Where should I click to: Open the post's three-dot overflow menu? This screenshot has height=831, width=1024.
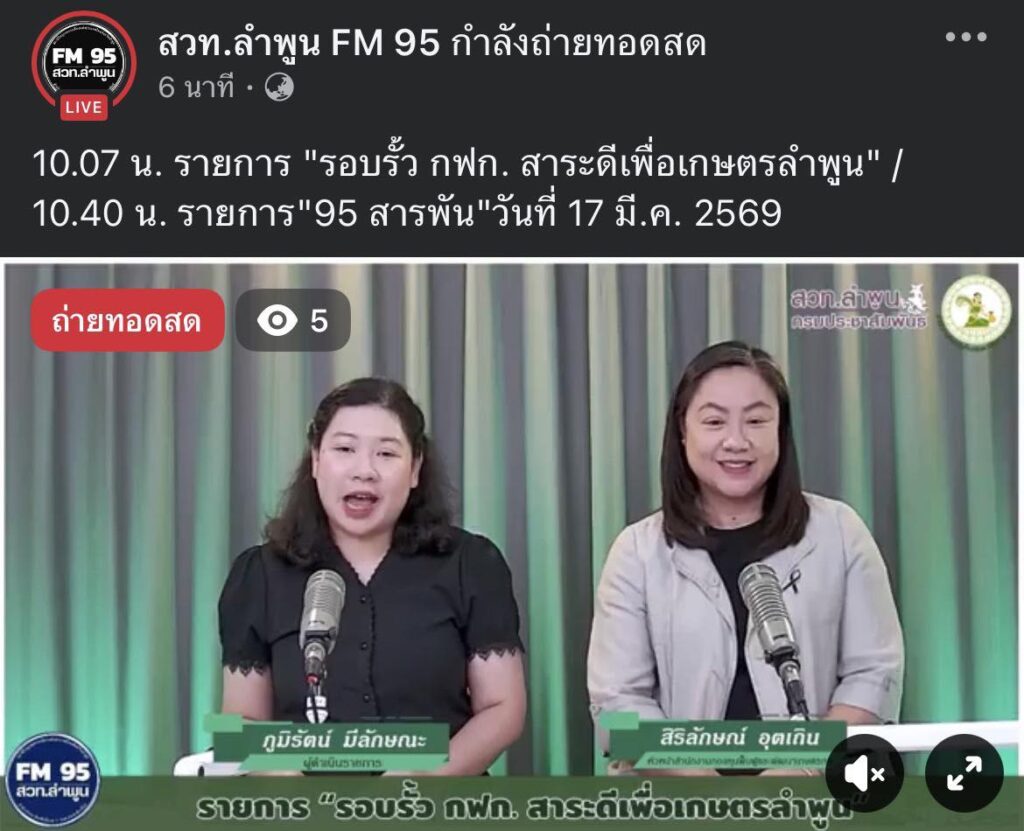click(965, 37)
